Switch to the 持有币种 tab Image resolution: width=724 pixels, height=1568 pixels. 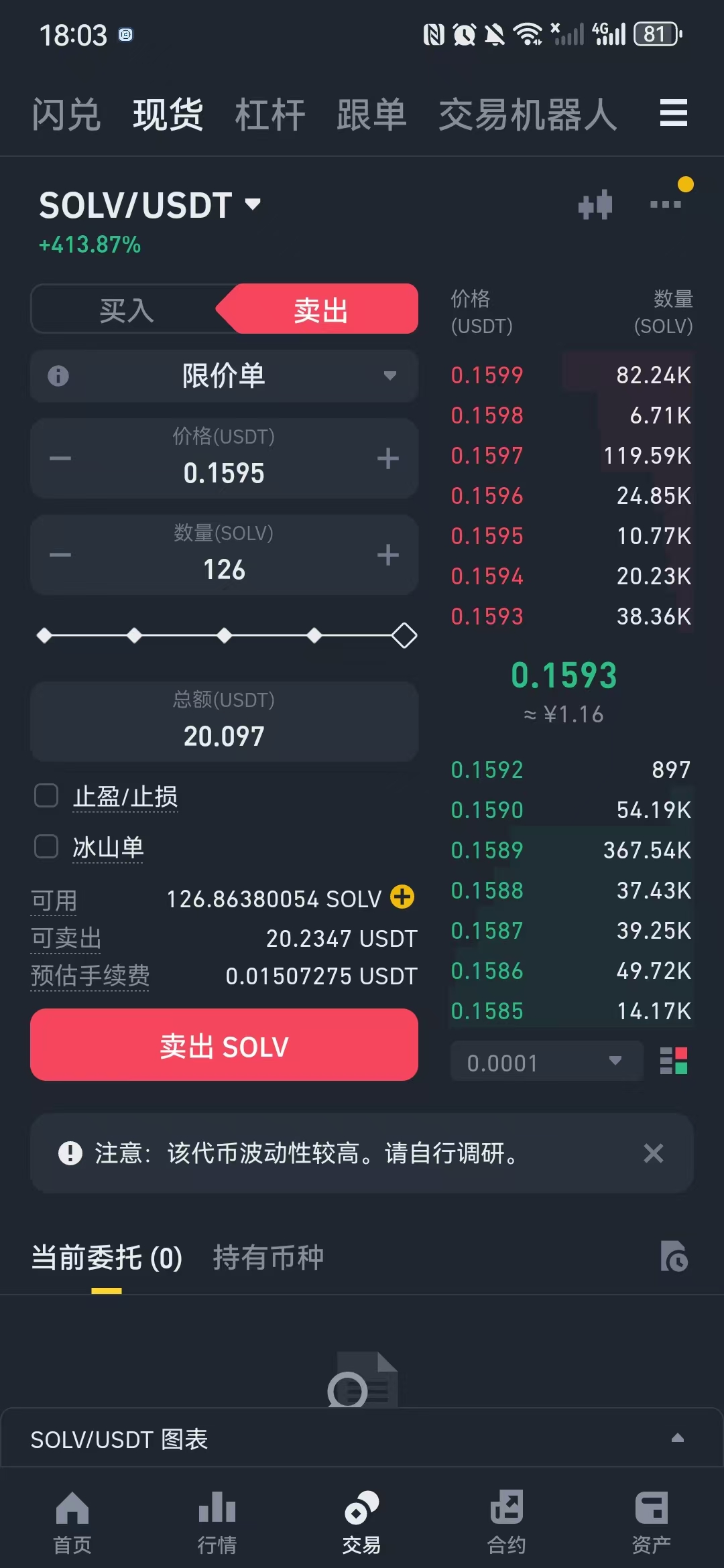click(268, 1257)
